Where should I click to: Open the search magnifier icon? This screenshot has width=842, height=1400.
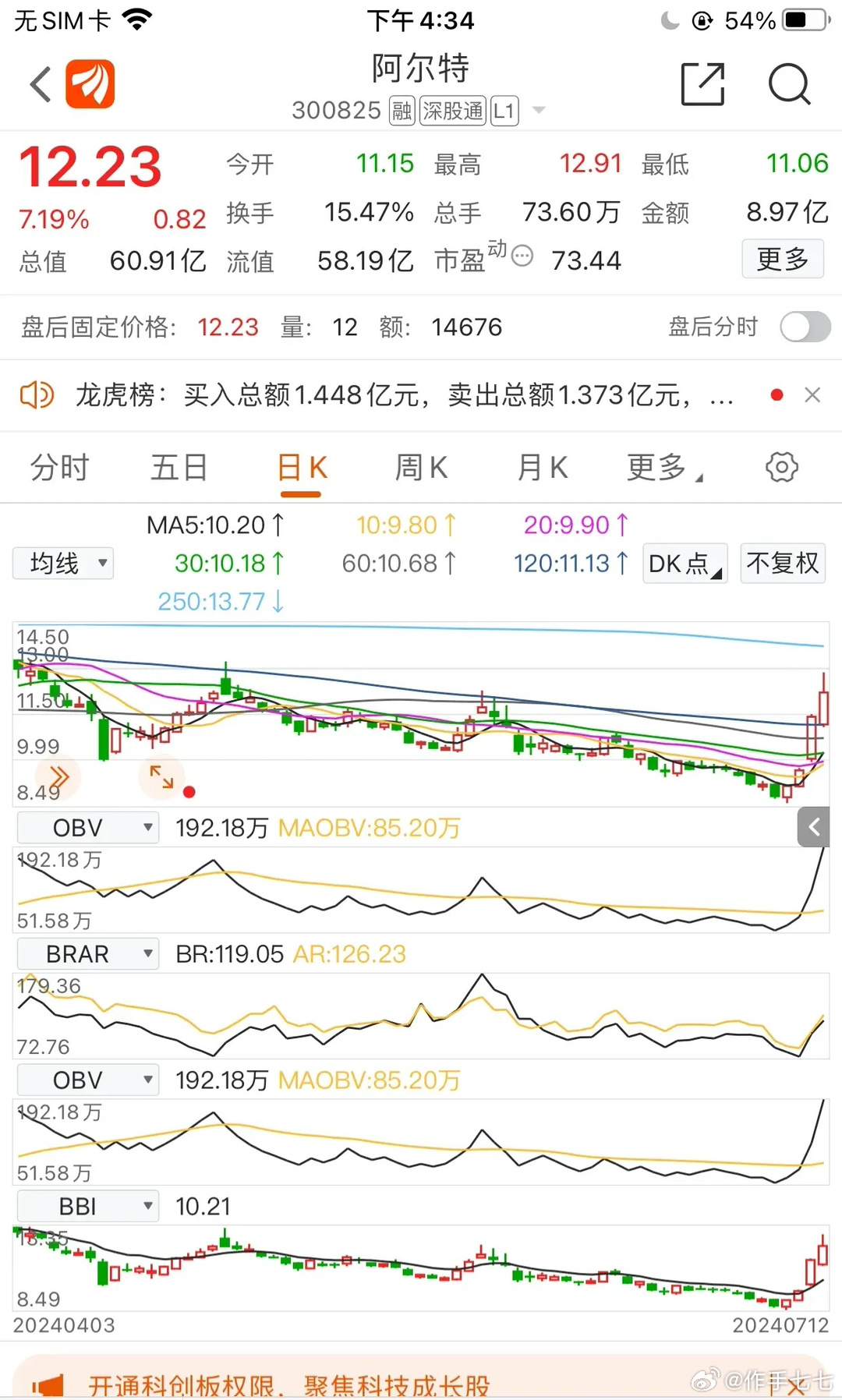789,84
